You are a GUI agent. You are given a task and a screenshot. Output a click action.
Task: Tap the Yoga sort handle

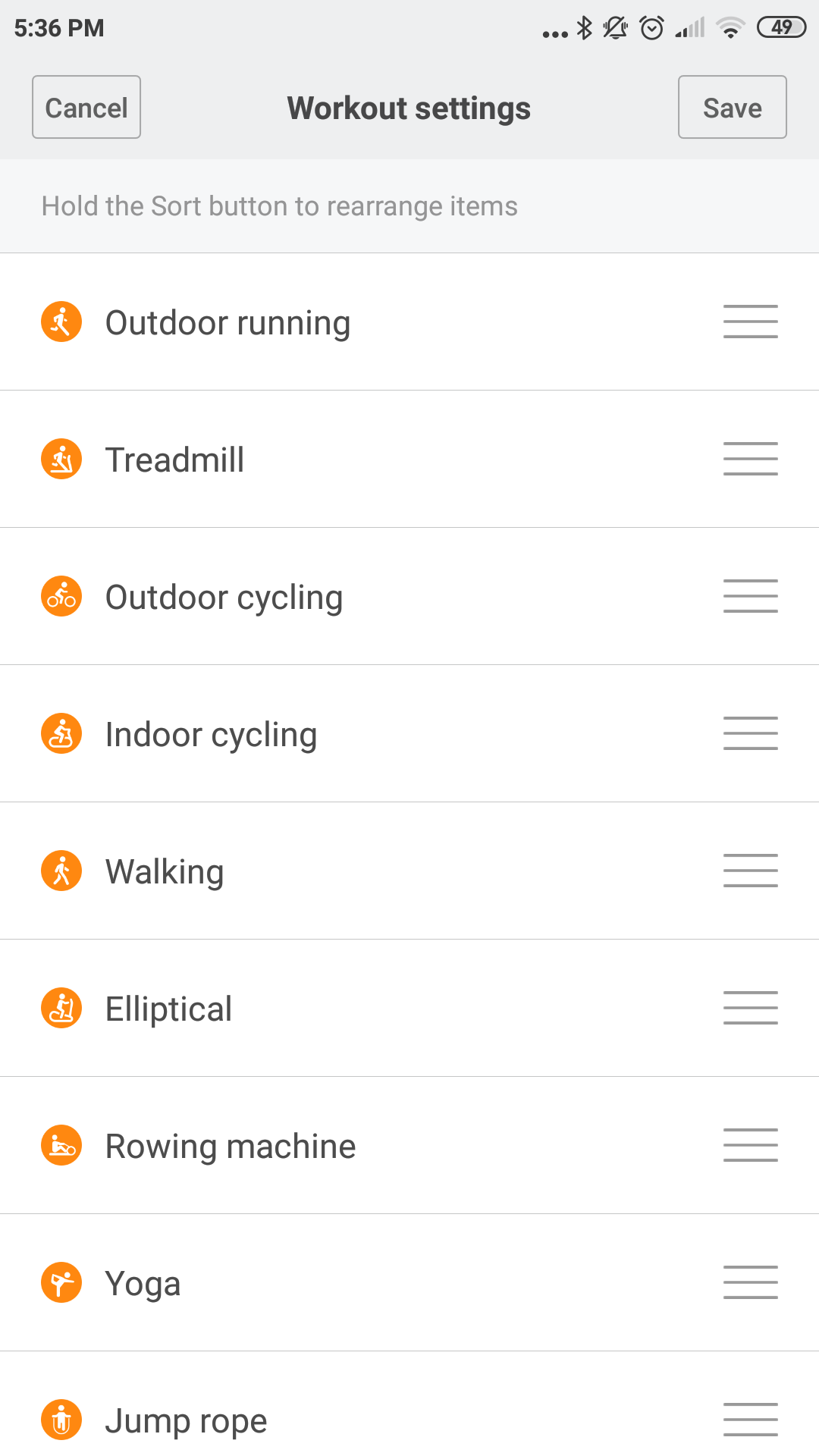click(750, 1282)
